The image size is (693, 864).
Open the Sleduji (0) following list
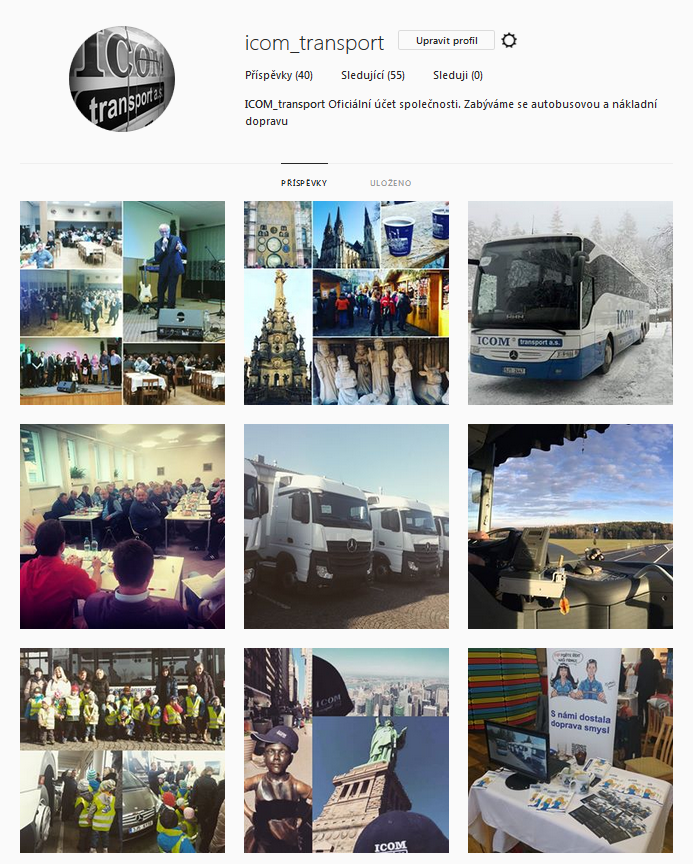(457, 75)
